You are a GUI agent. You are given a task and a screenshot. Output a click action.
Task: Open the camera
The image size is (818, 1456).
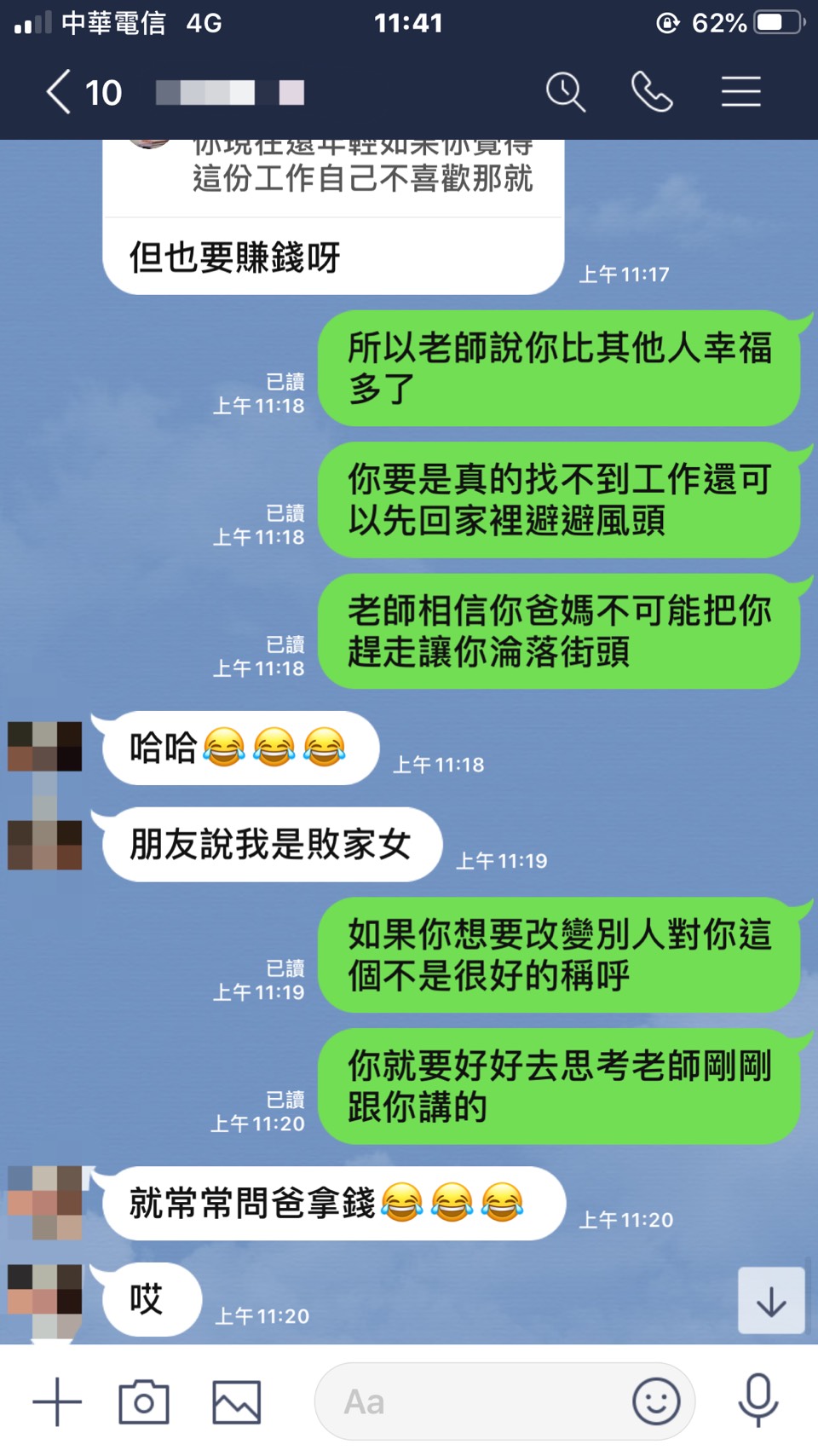[x=144, y=1401]
